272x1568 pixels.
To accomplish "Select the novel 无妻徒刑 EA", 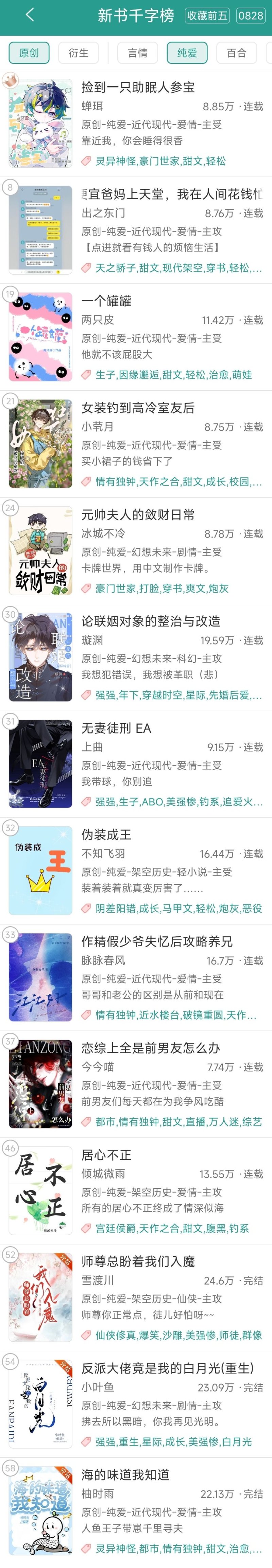I will click(116, 728).
